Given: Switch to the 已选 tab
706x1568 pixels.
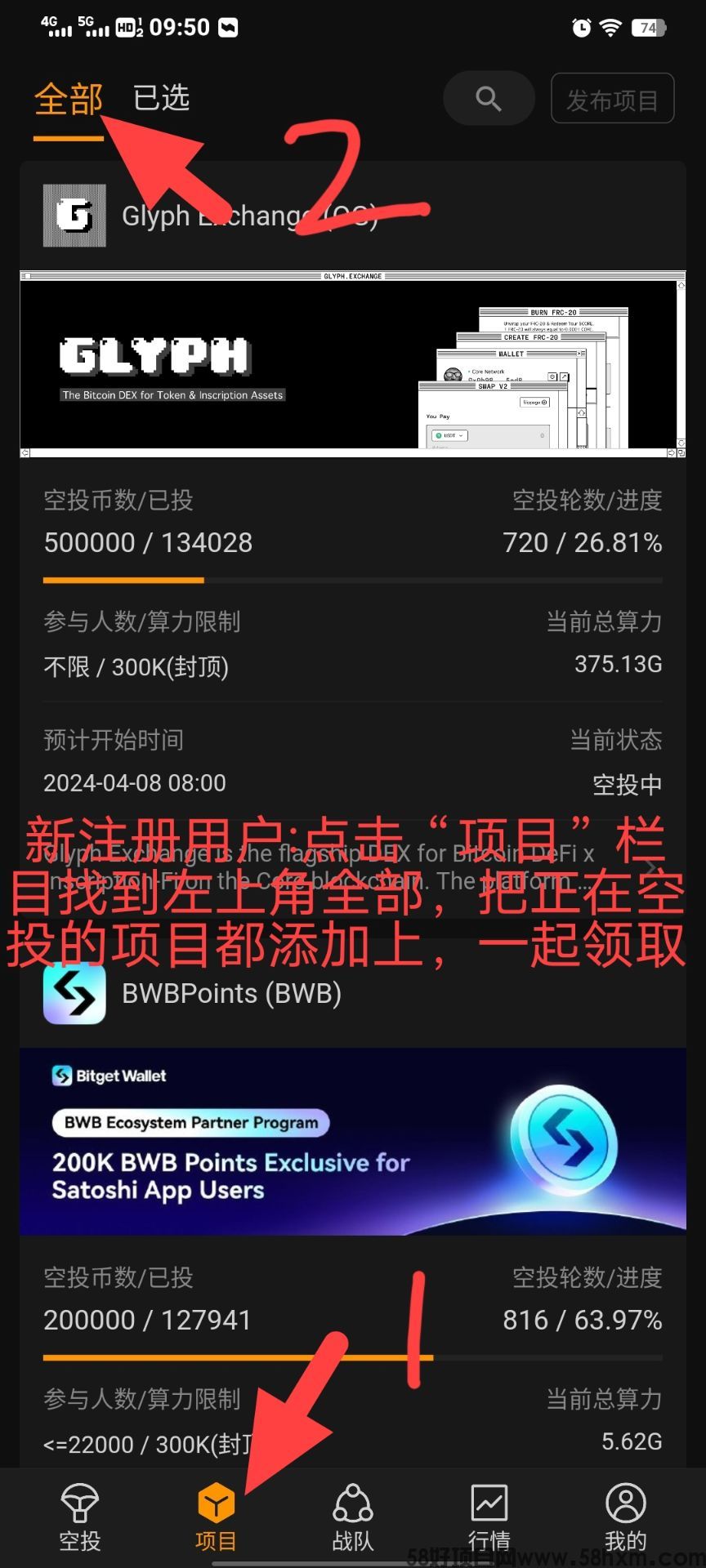Looking at the screenshot, I should click(161, 99).
